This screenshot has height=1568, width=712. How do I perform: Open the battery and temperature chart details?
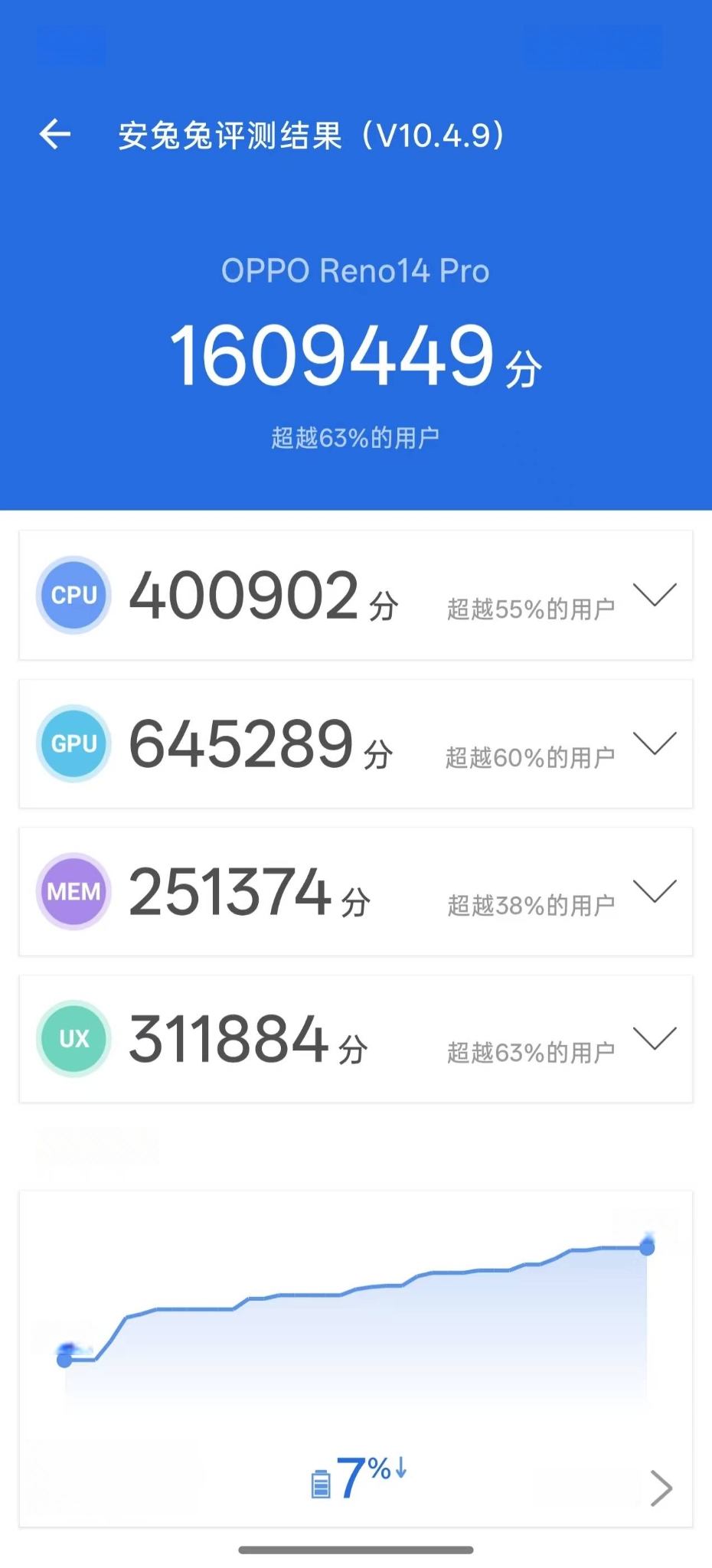point(661,1488)
